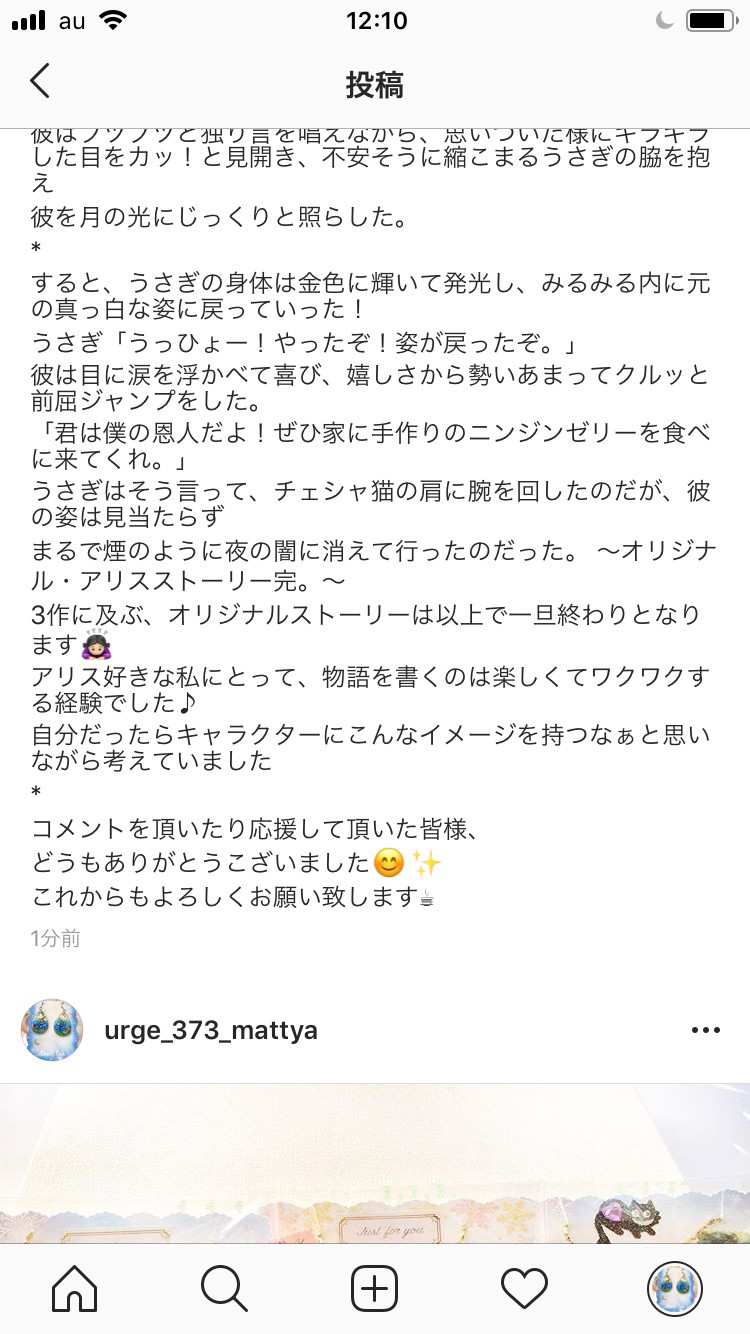Open the post image by urge_373_mattya
Image resolution: width=750 pixels, height=1334 pixels.
coord(375,1165)
